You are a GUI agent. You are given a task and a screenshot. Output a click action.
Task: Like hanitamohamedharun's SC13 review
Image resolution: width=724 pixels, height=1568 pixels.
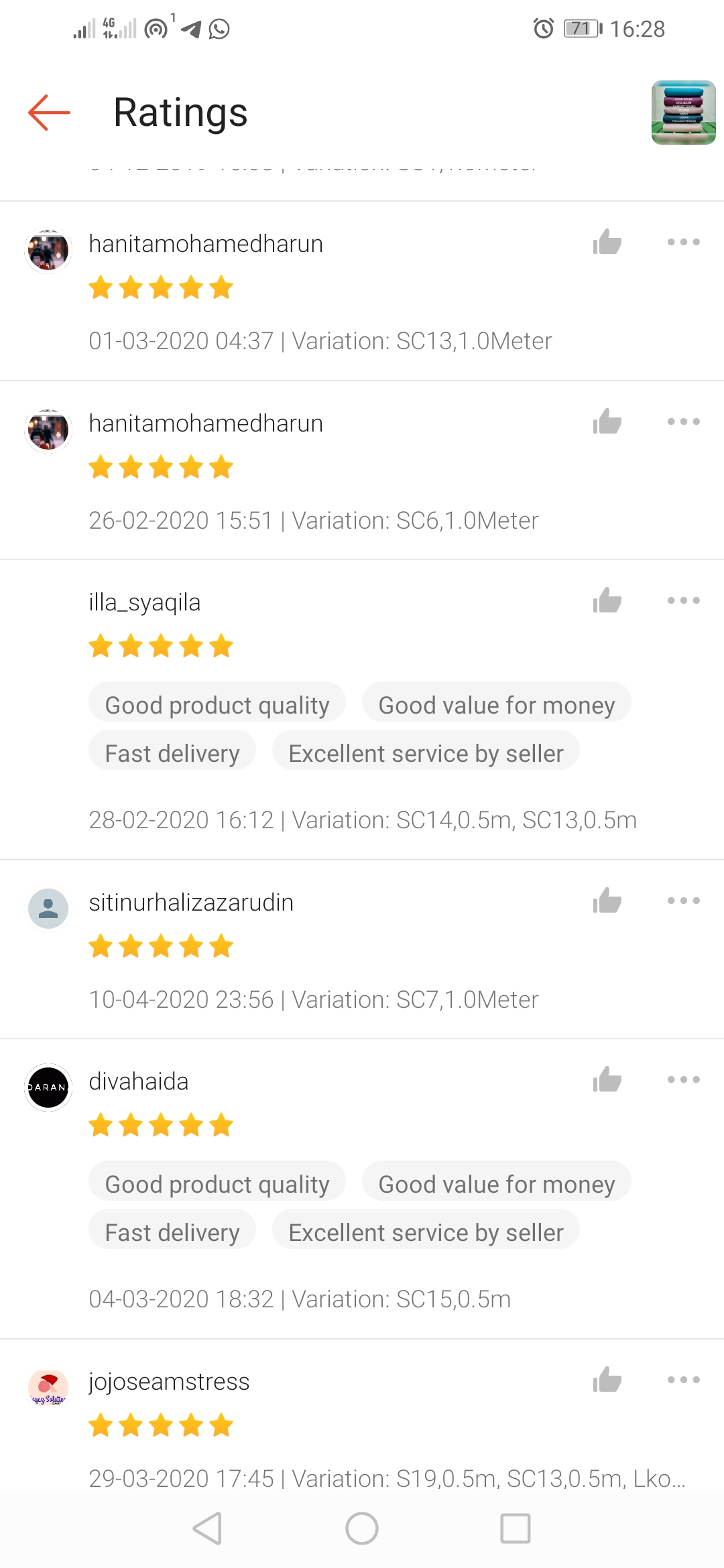[x=607, y=242]
